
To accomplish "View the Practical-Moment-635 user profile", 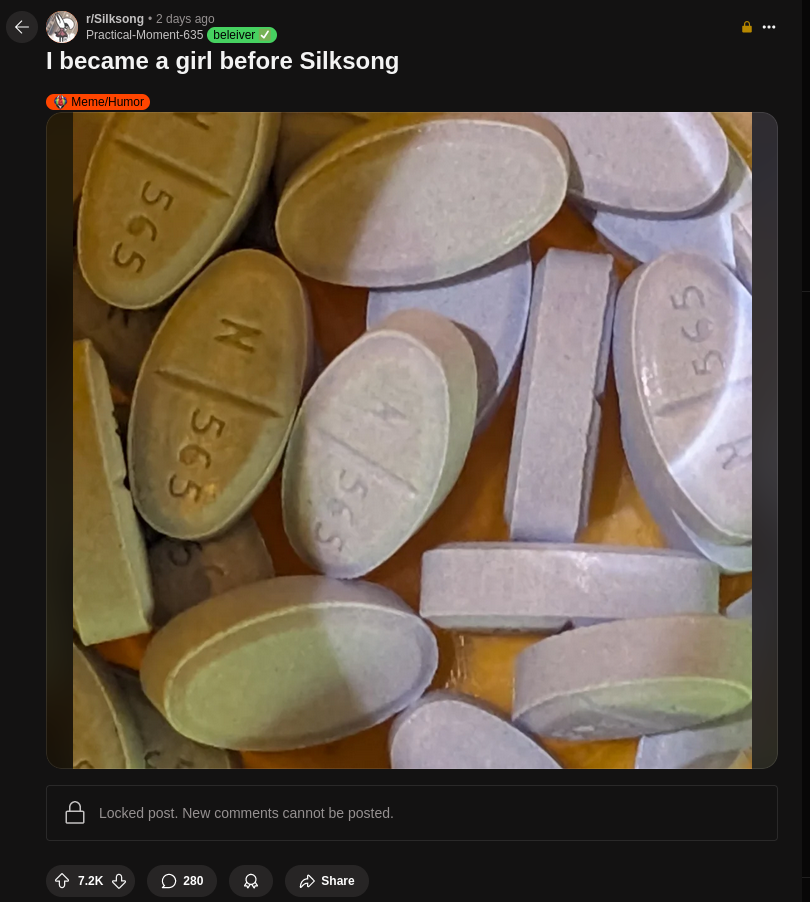I will pyautogui.click(x=144, y=35).
